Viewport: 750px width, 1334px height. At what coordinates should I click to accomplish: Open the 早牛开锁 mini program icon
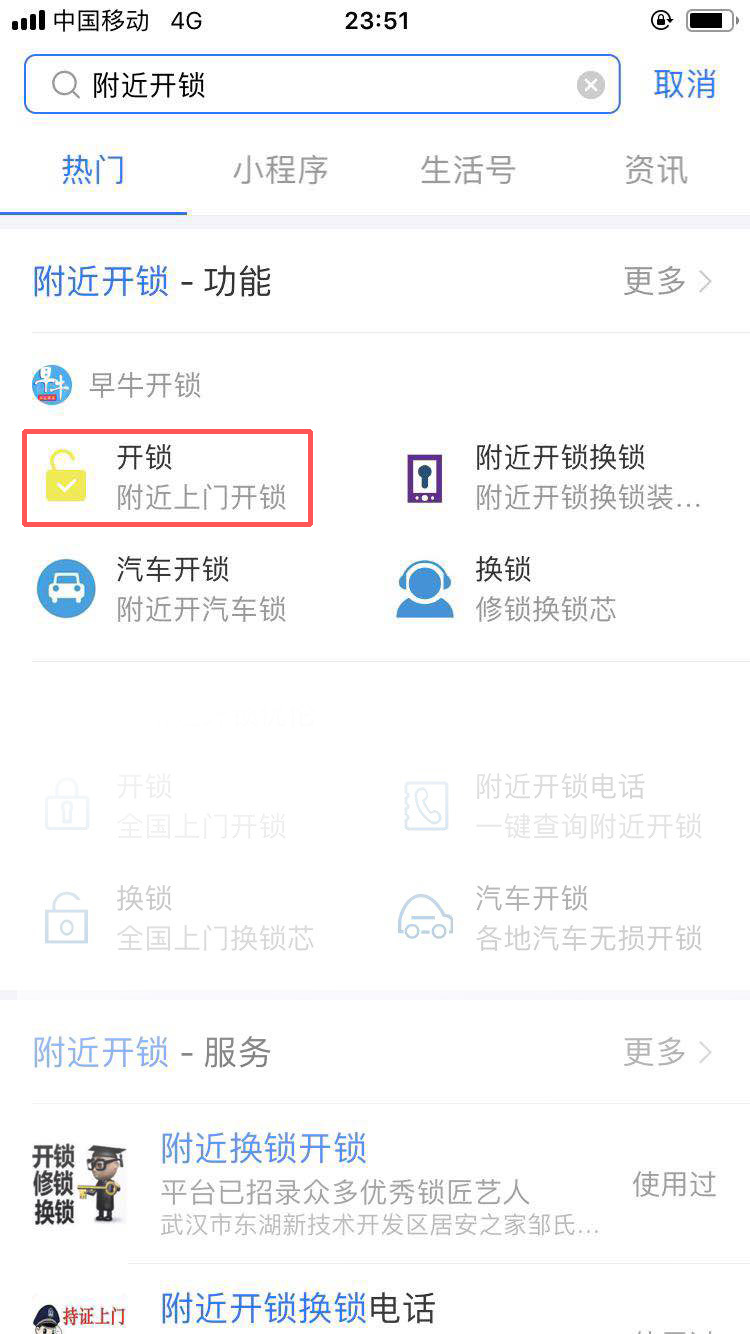pos(50,384)
